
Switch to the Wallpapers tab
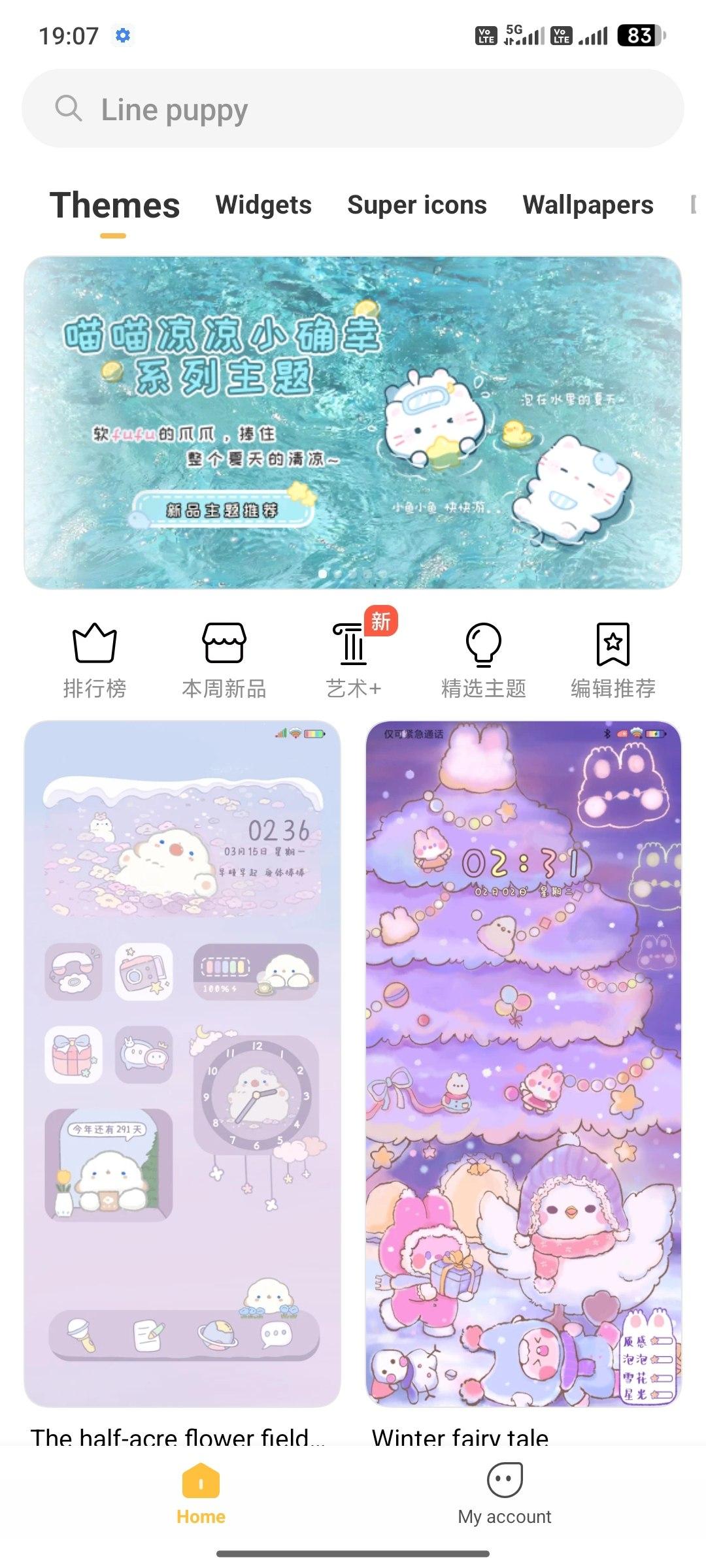tap(588, 204)
